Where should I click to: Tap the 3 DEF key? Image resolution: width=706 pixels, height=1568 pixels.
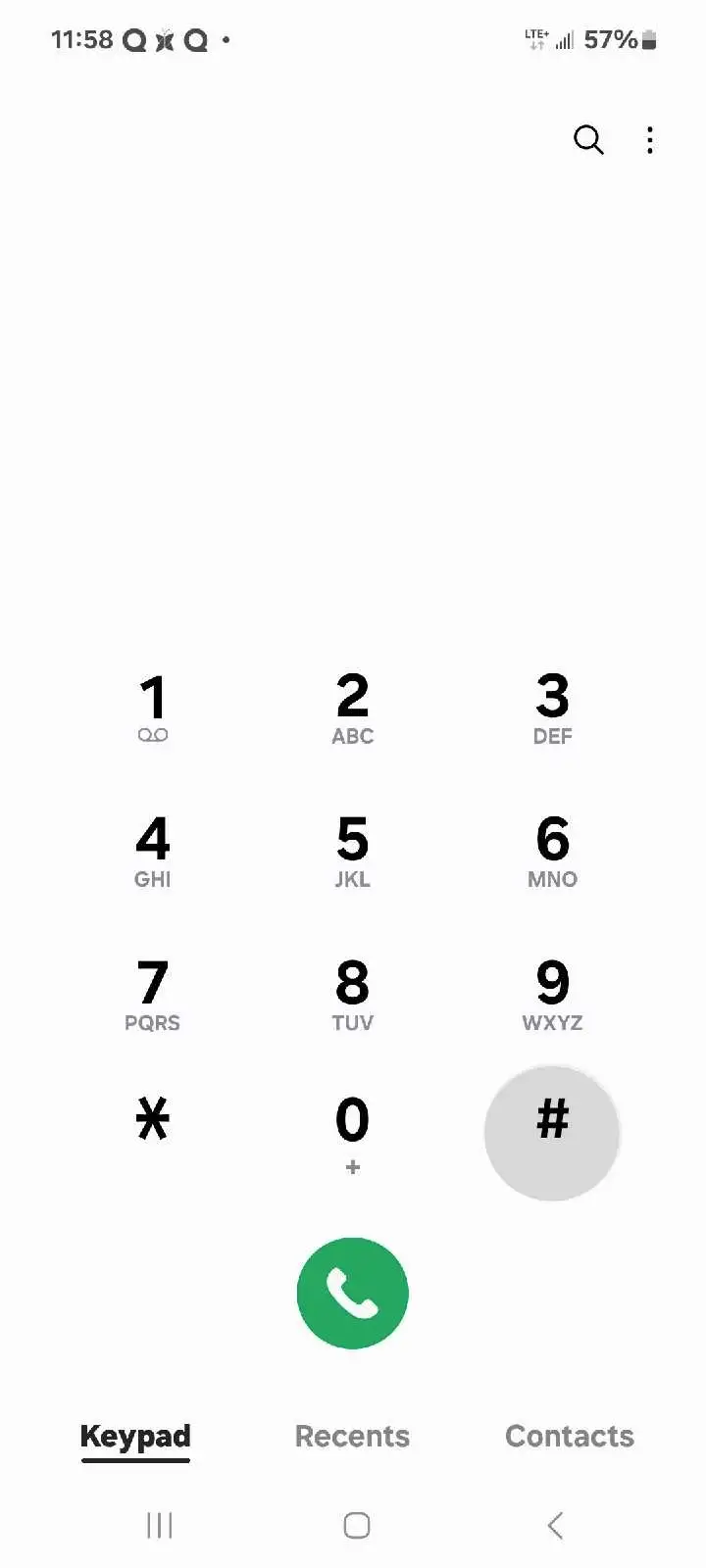(x=552, y=708)
